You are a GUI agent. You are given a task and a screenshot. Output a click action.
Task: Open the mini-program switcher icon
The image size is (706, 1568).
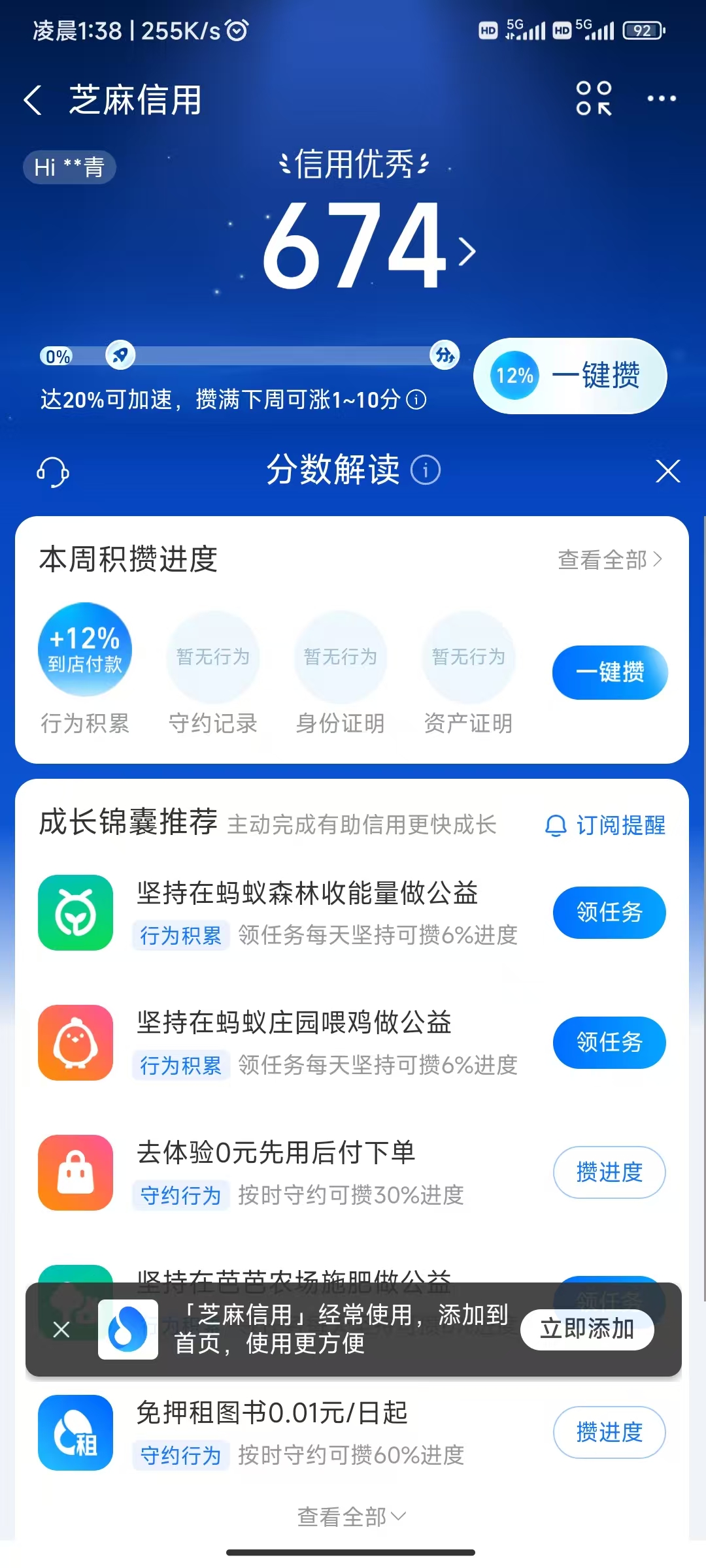coord(594,99)
